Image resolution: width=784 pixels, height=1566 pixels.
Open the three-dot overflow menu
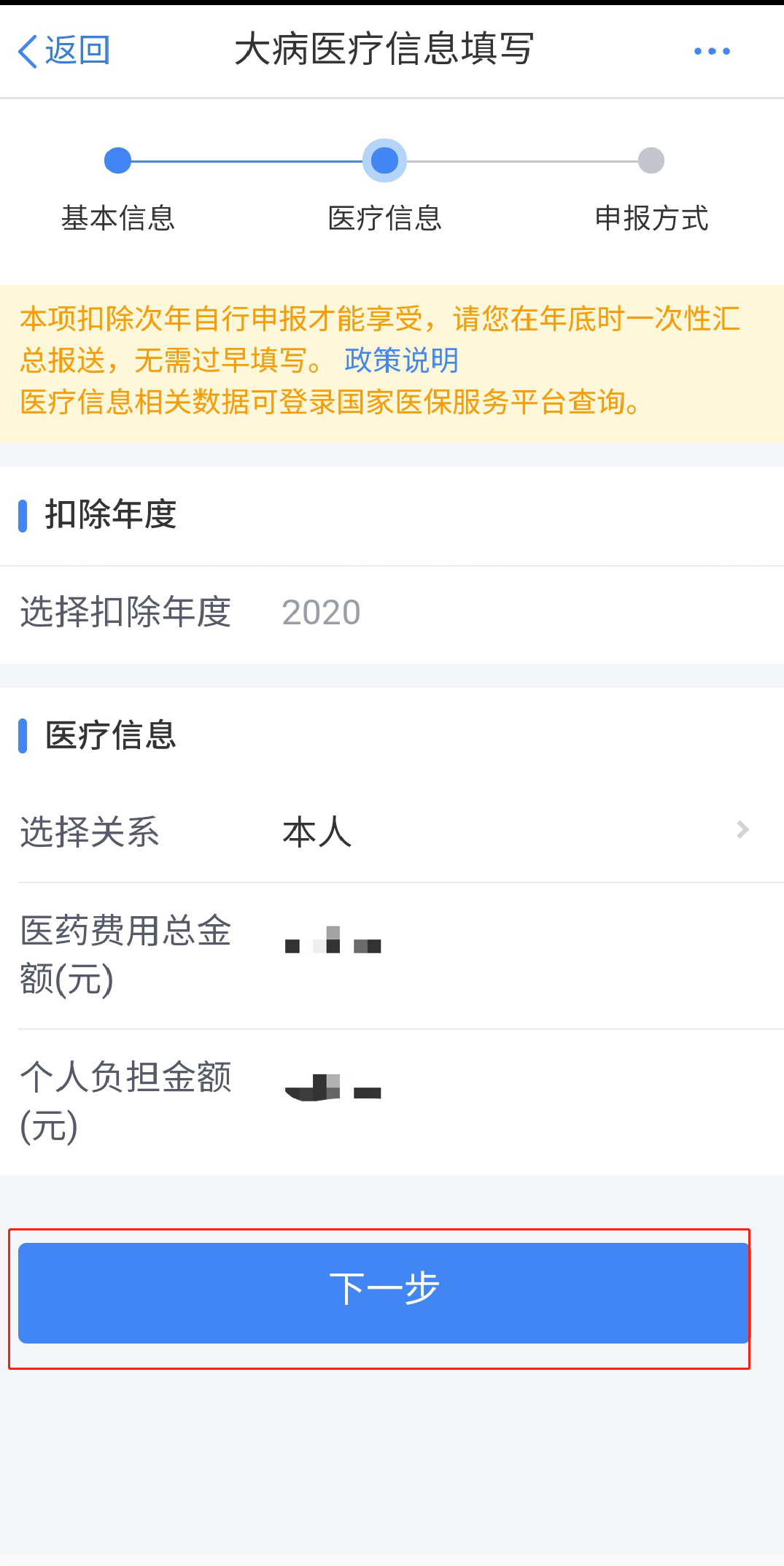click(x=712, y=51)
